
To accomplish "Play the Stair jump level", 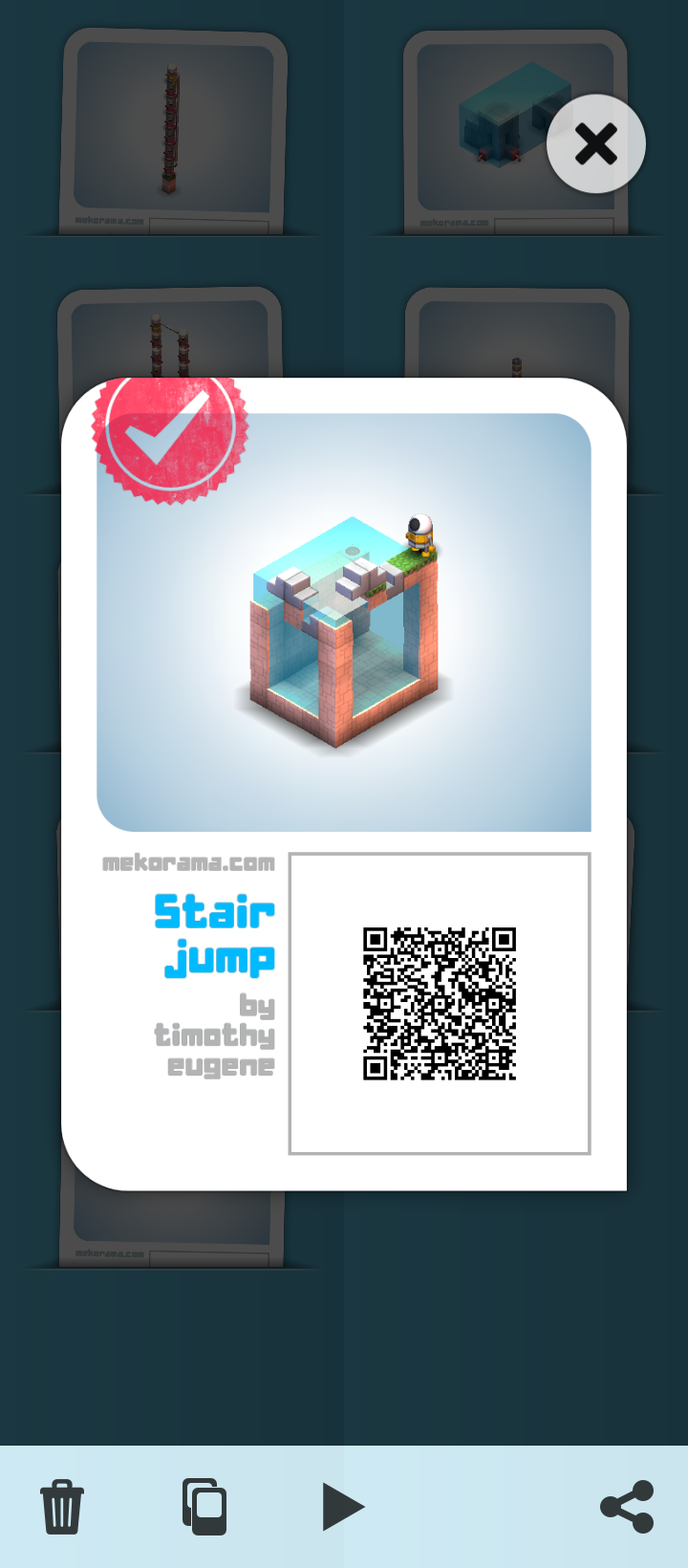I will tap(342, 1507).
